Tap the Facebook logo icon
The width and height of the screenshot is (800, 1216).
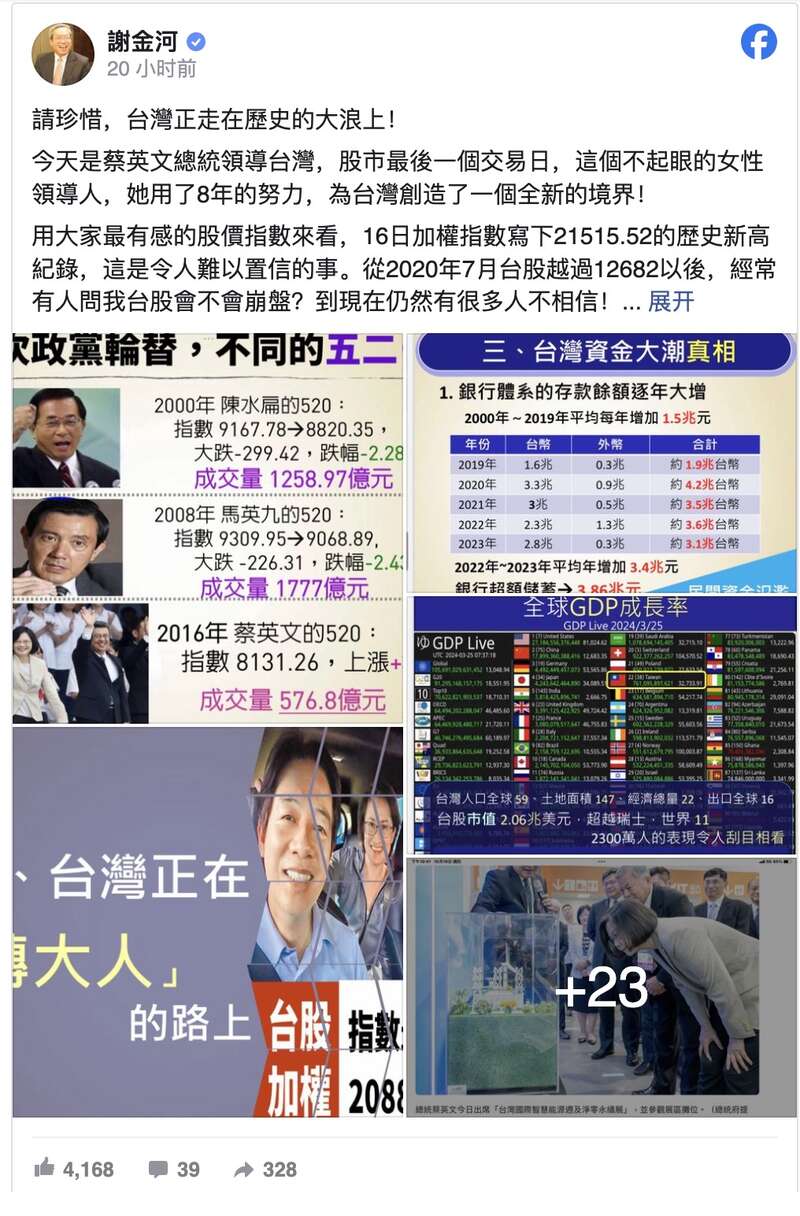(758, 42)
